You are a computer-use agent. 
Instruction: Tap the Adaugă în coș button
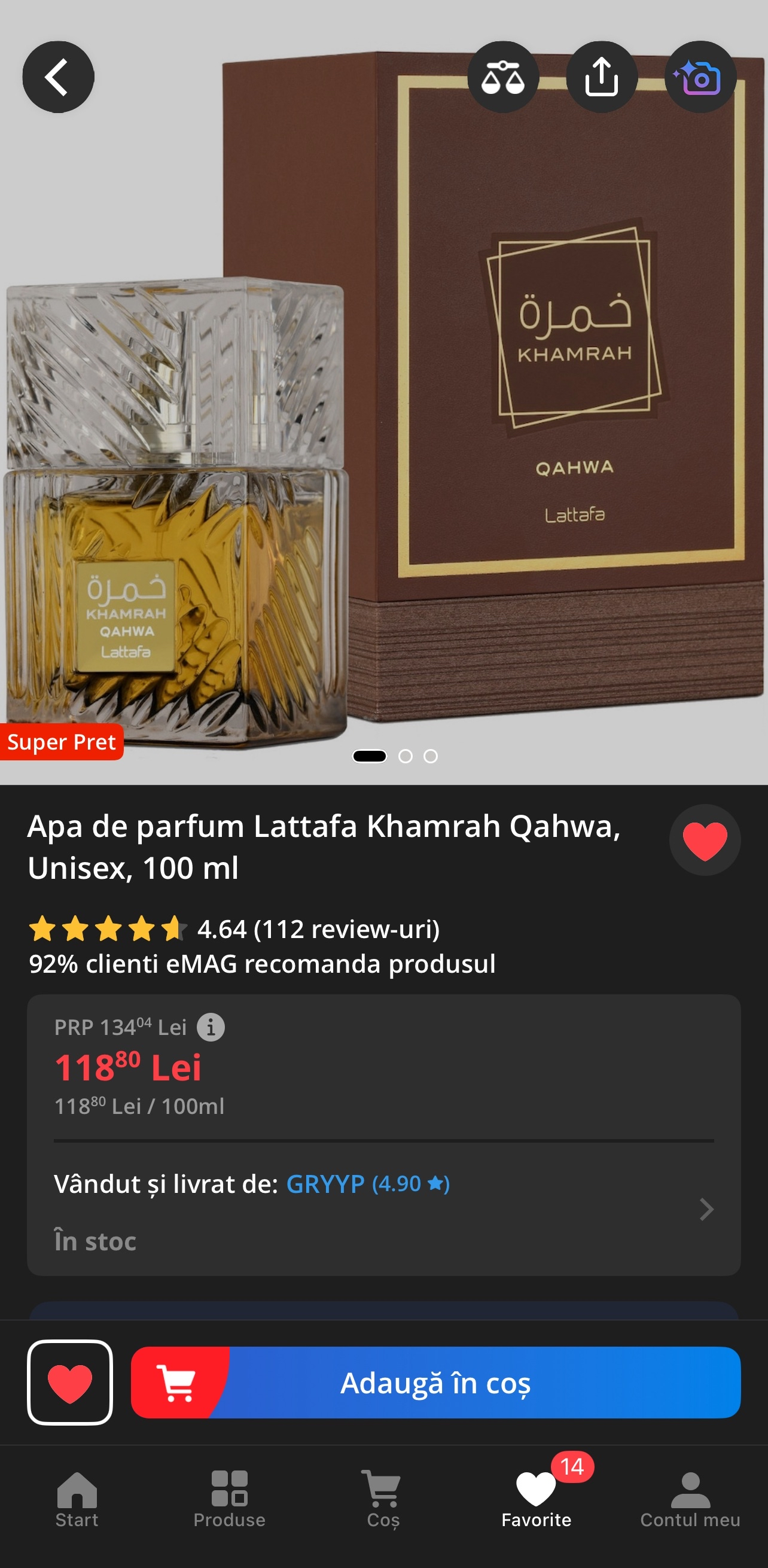click(435, 1383)
